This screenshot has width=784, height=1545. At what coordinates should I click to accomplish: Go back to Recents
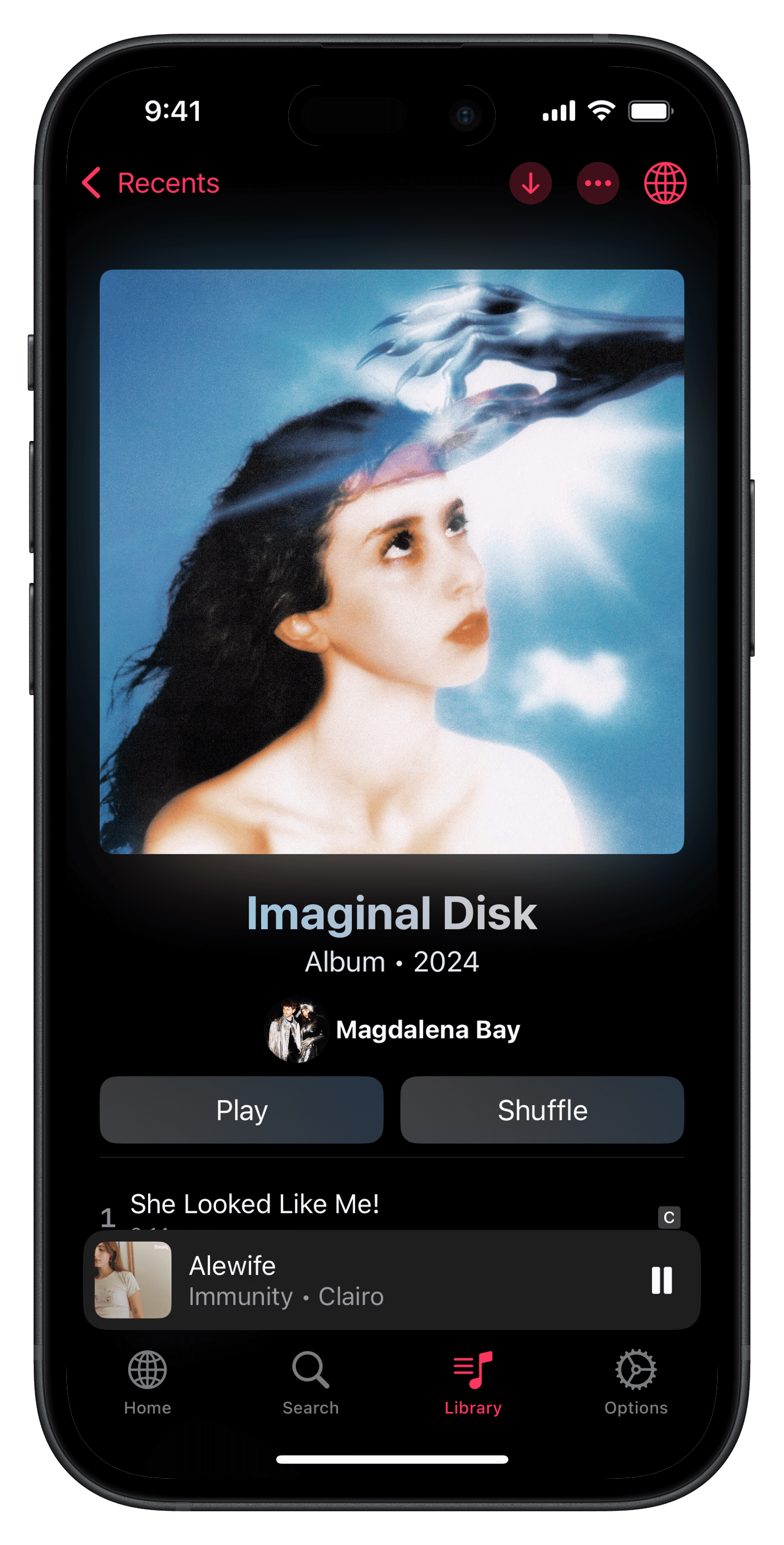151,183
